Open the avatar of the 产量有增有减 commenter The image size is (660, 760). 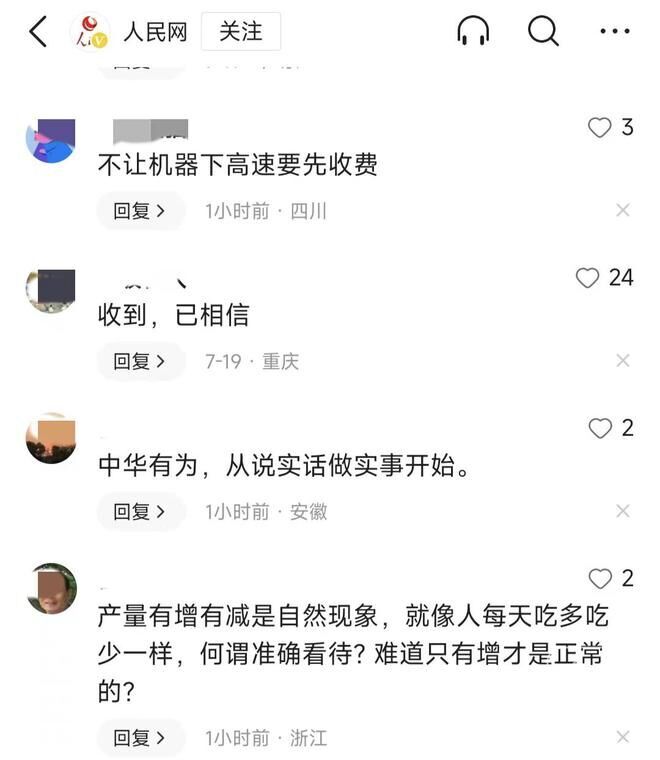coord(51,588)
